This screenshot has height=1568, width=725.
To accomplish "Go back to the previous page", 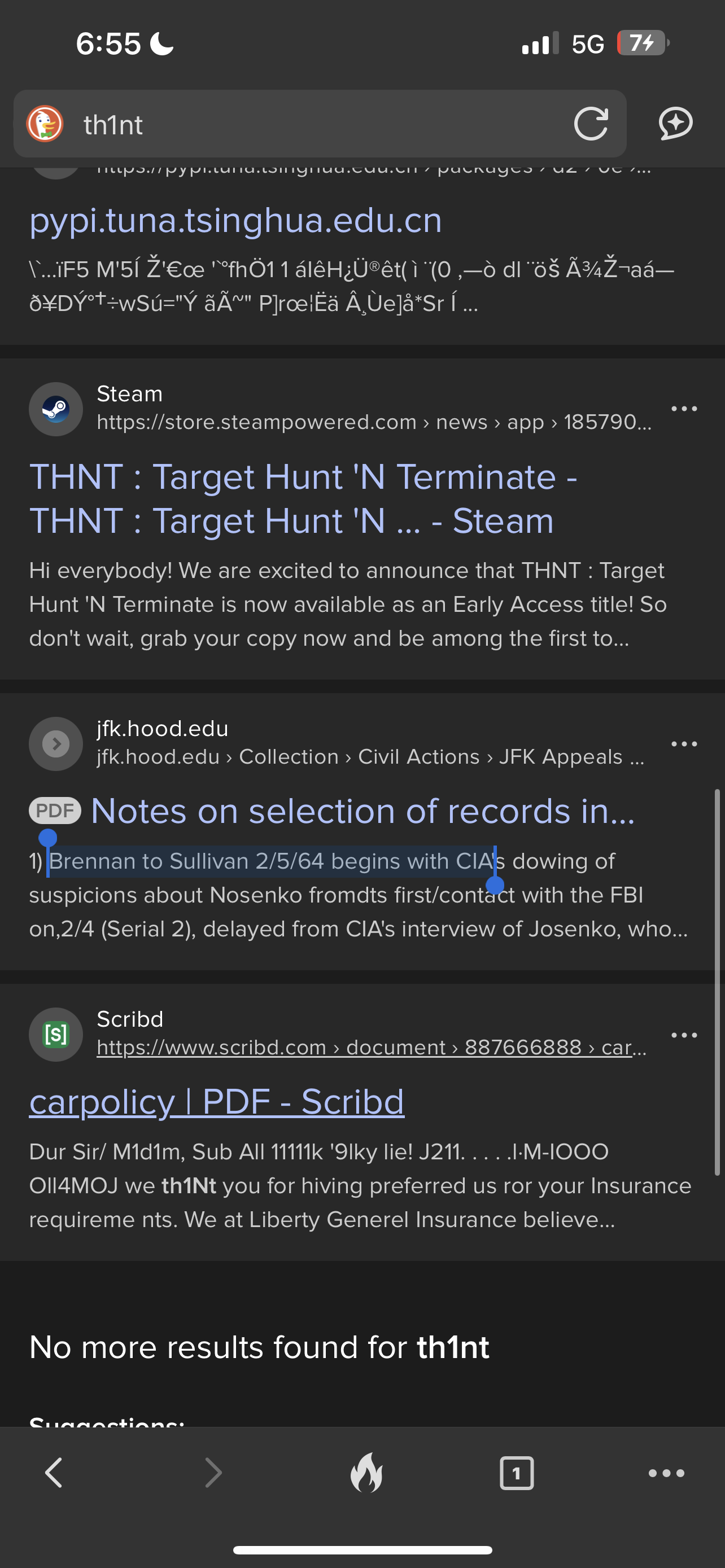I will (54, 1473).
